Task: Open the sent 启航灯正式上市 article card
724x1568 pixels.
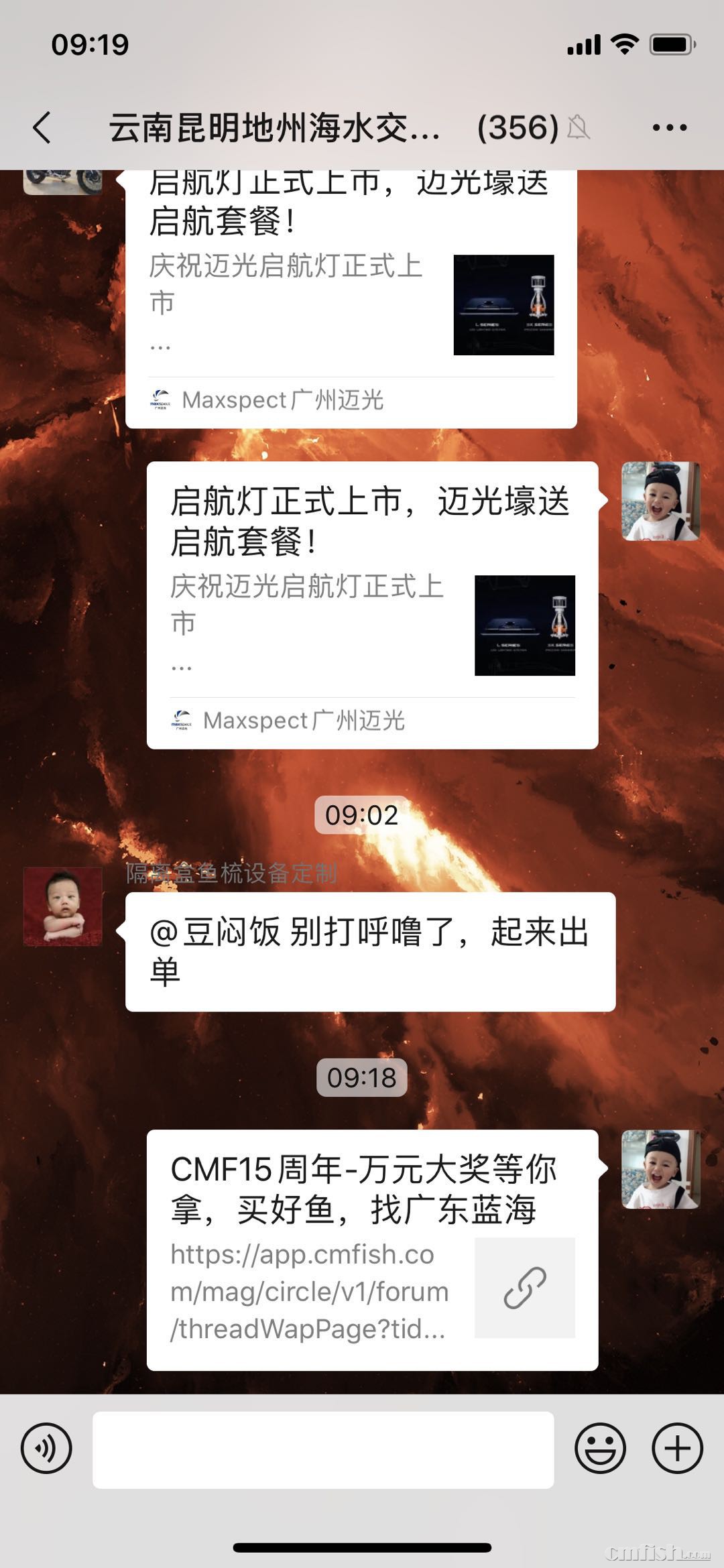Action: [372, 605]
